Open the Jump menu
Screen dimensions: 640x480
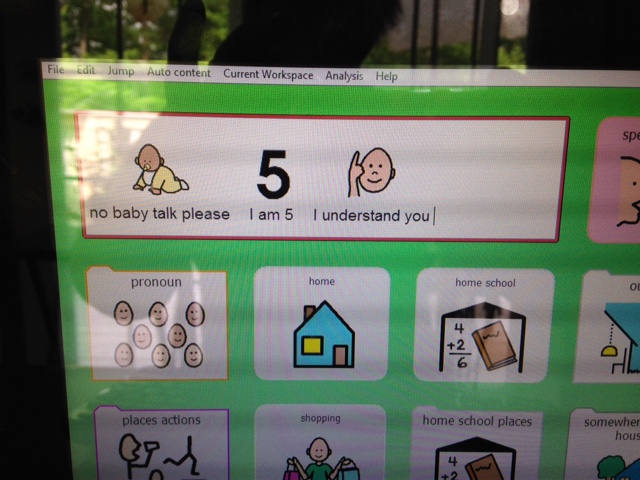click(121, 72)
